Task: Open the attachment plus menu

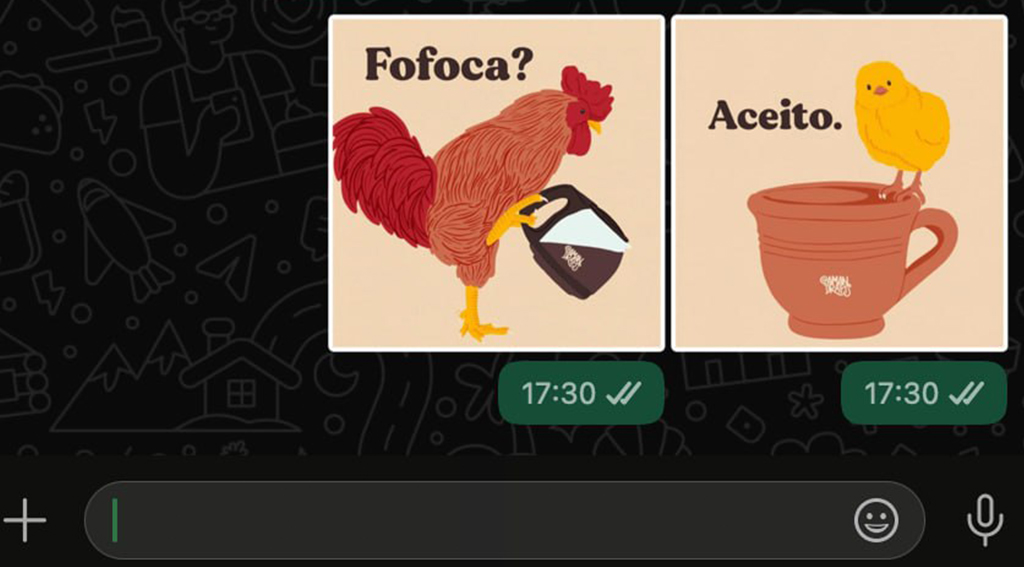Action: tap(25, 521)
